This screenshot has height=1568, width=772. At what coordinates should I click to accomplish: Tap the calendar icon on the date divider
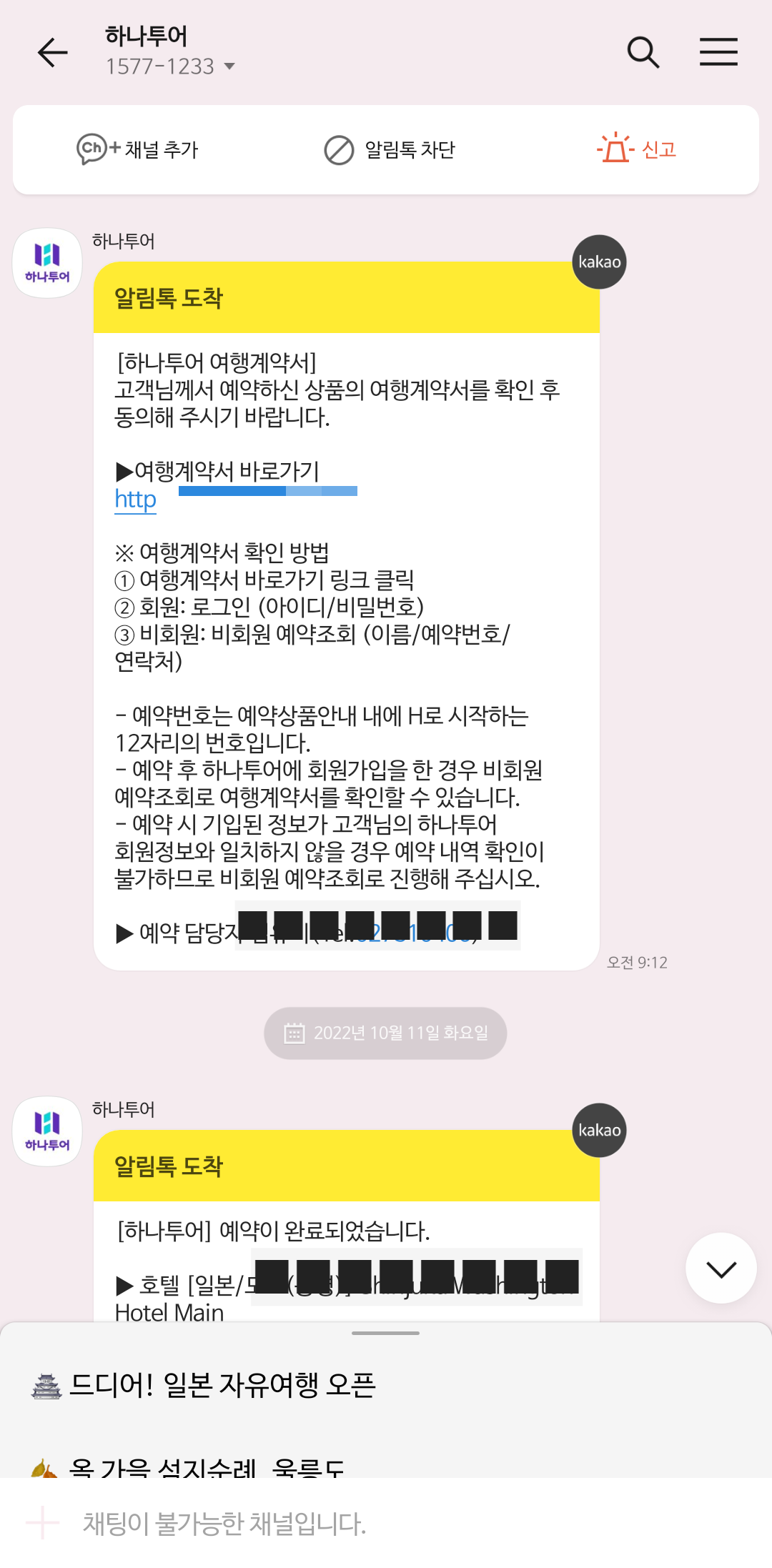coord(294,1032)
